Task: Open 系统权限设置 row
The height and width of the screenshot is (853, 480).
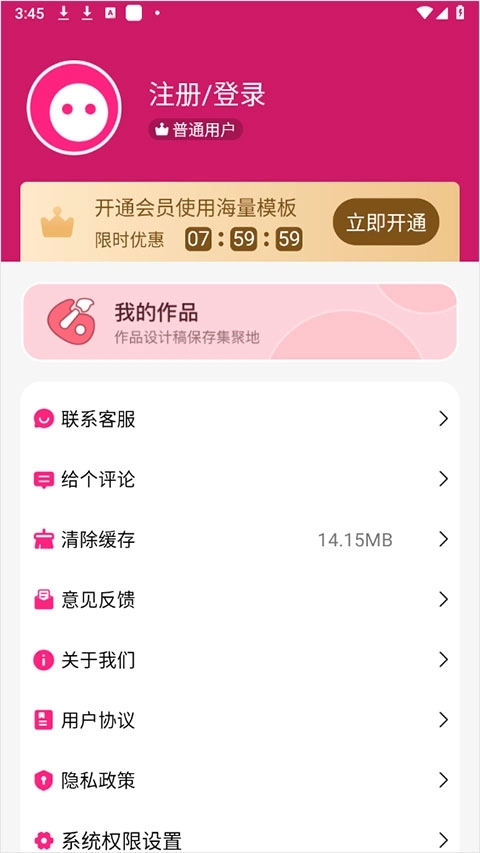Action: point(240,835)
